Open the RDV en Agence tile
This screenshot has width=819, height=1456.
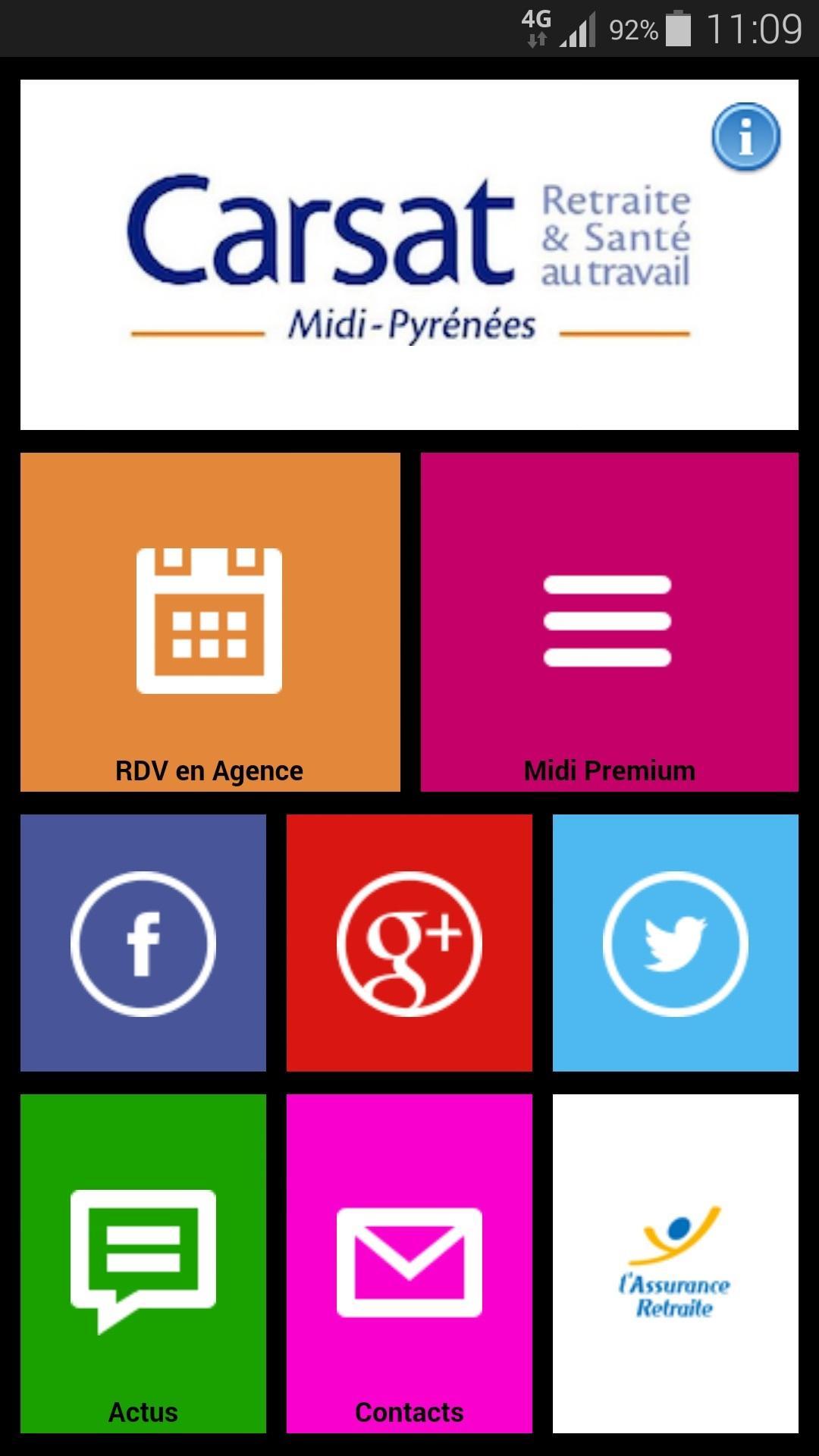[210, 622]
